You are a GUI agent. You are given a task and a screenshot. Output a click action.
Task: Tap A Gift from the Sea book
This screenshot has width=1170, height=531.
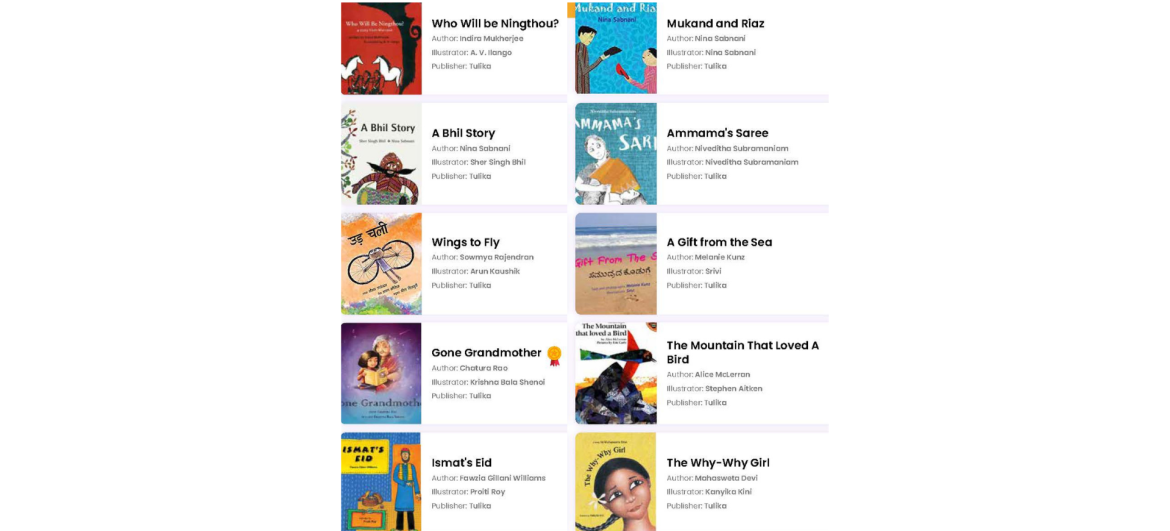(719, 242)
